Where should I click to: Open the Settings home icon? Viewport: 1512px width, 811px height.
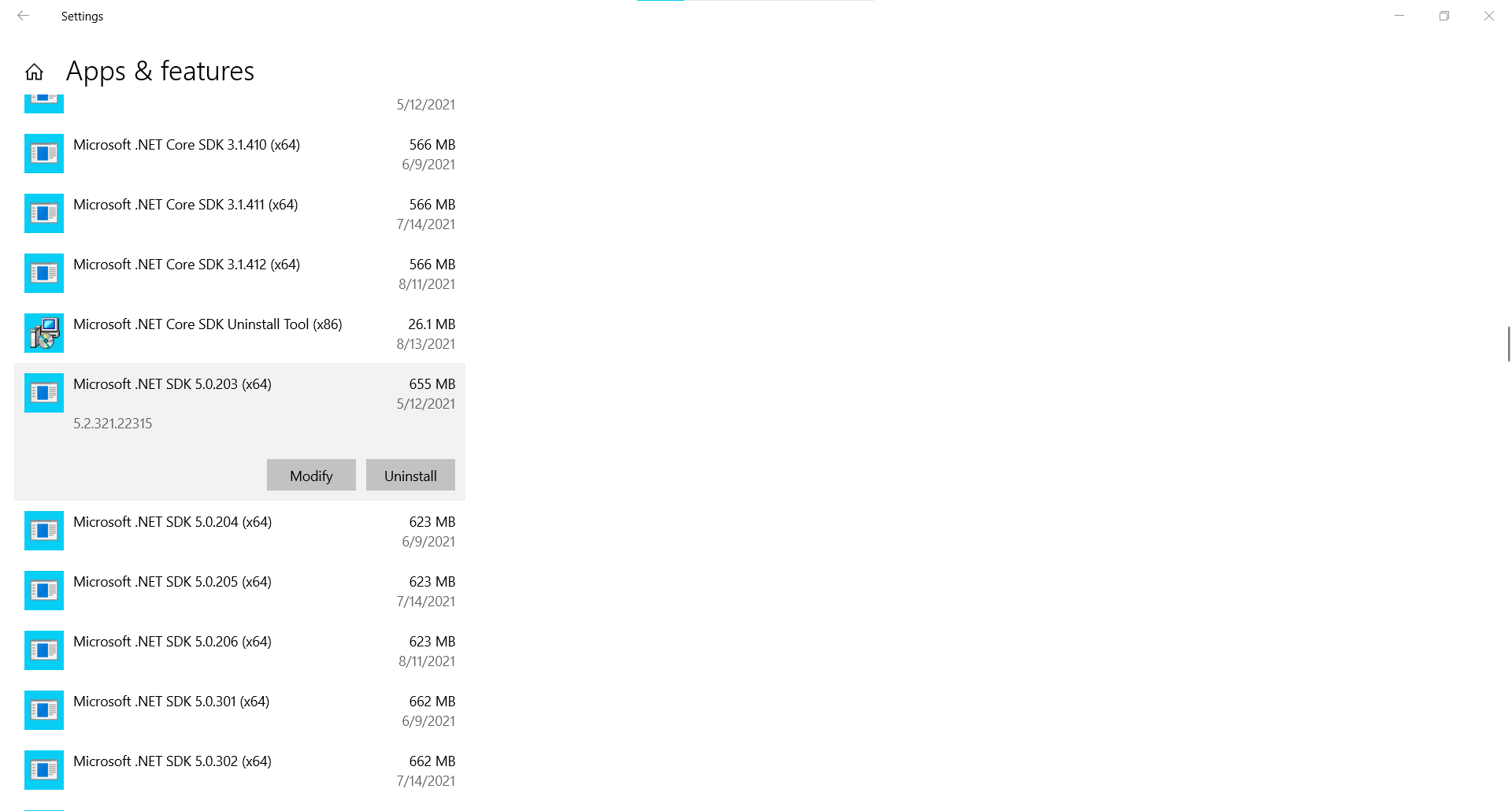tap(34, 72)
